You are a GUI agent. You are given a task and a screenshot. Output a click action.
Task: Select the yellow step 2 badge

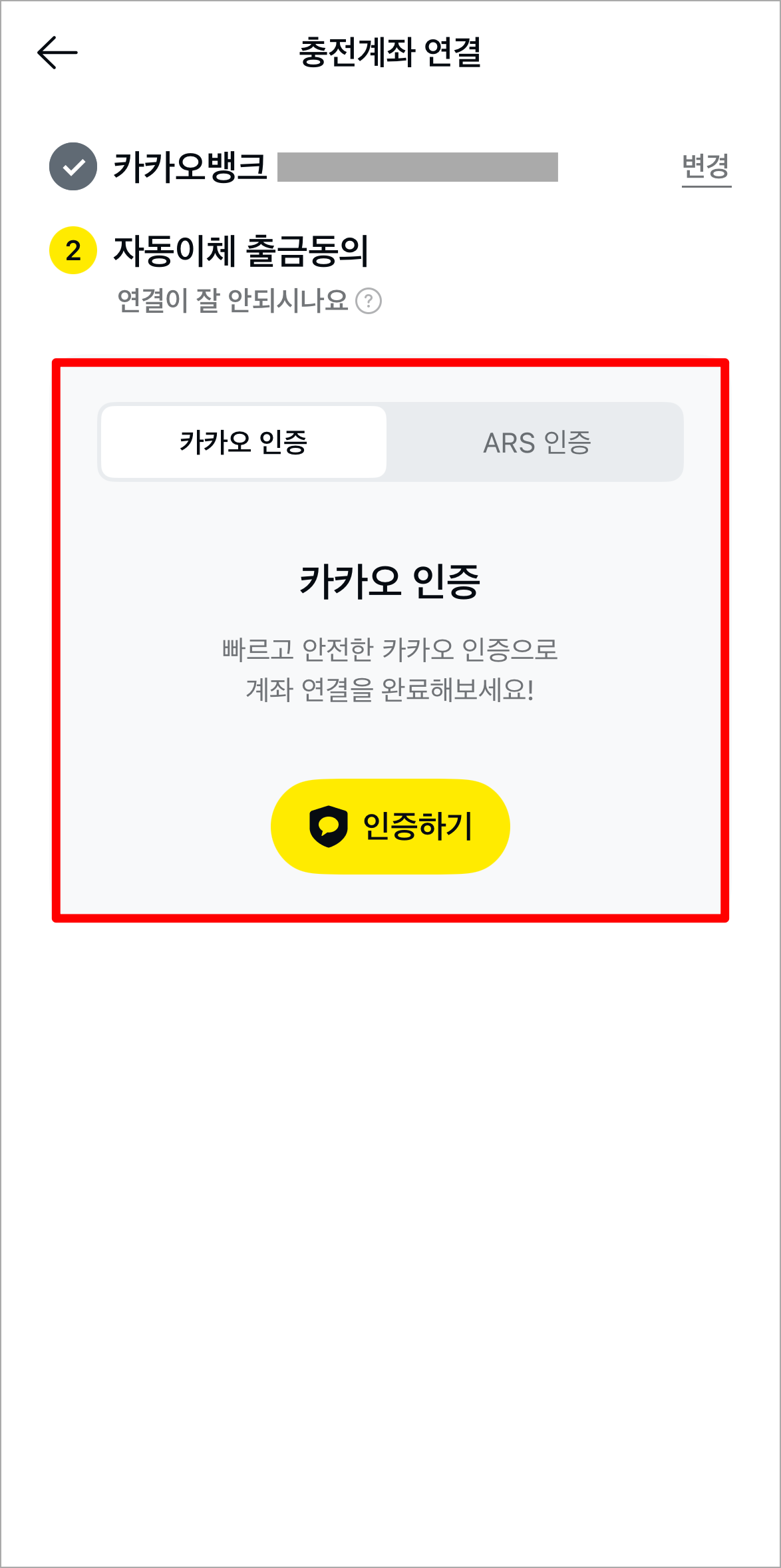[x=73, y=251]
